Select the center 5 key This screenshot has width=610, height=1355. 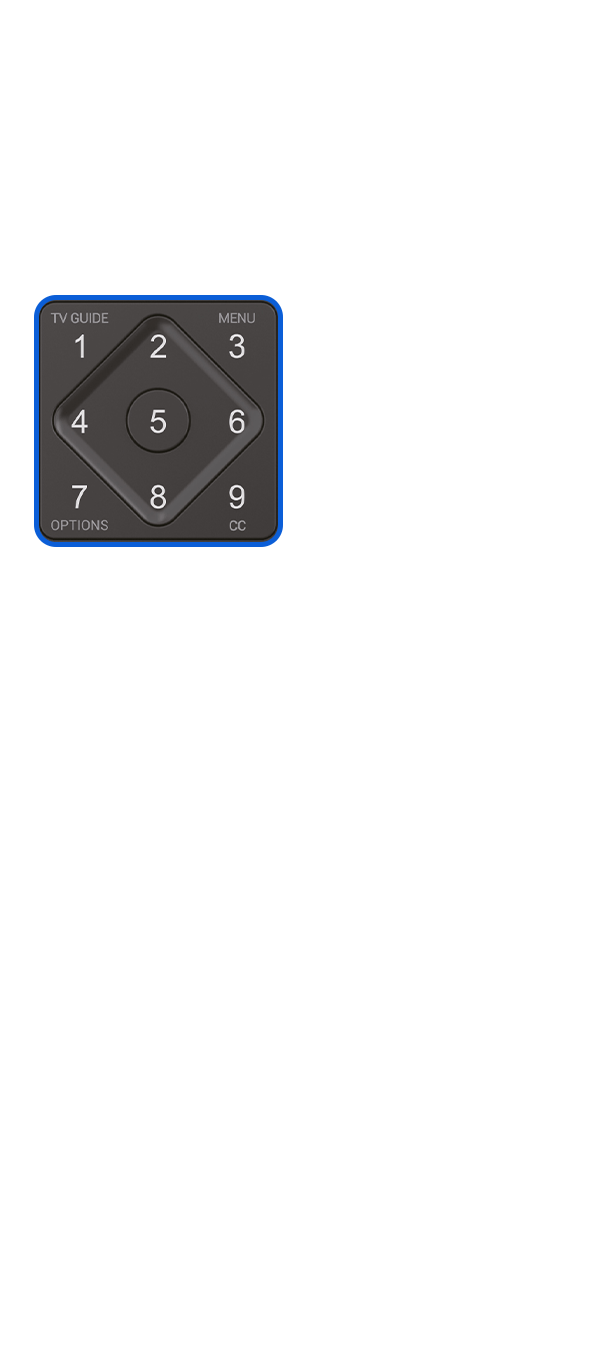pyautogui.click(x=158, y=421)
